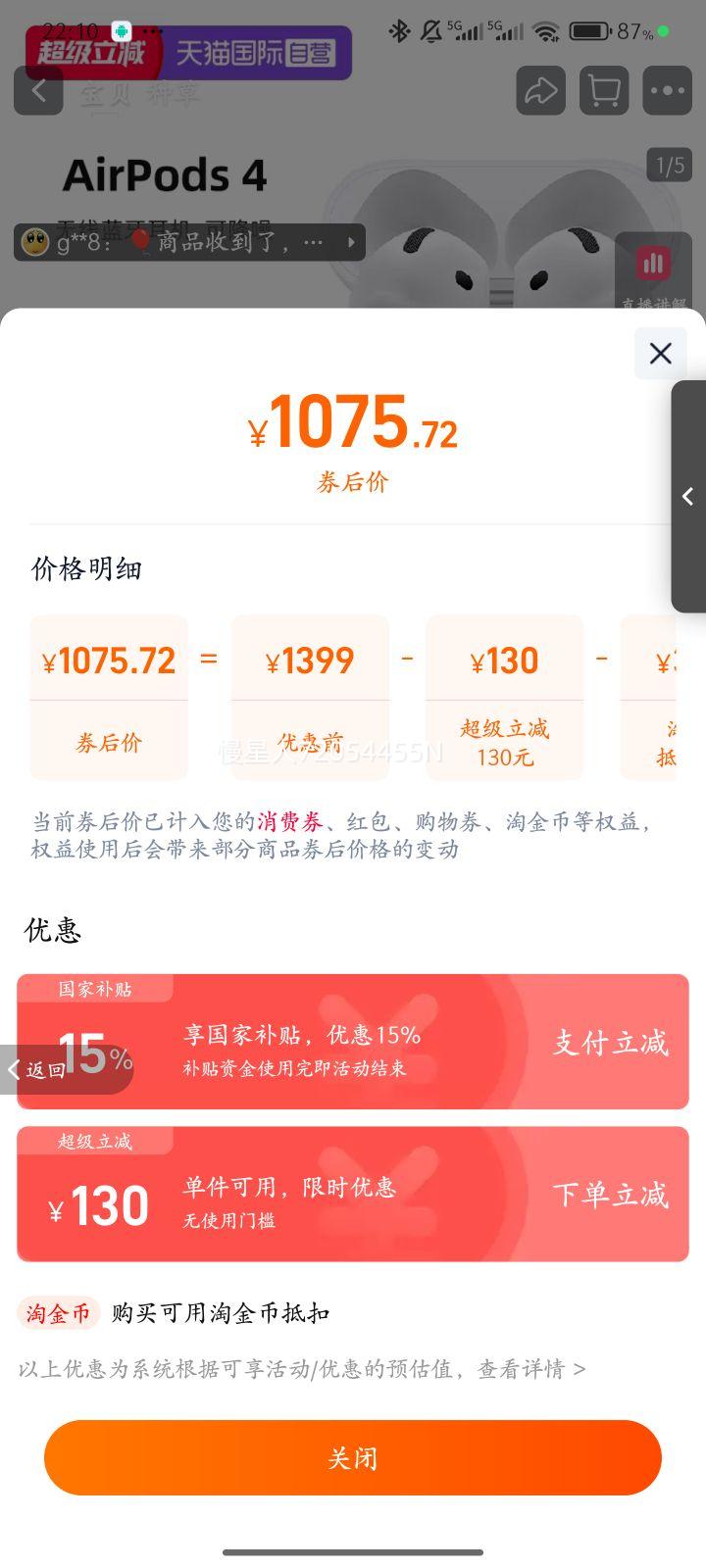Open the shopping cart icon

pos(603,90)
